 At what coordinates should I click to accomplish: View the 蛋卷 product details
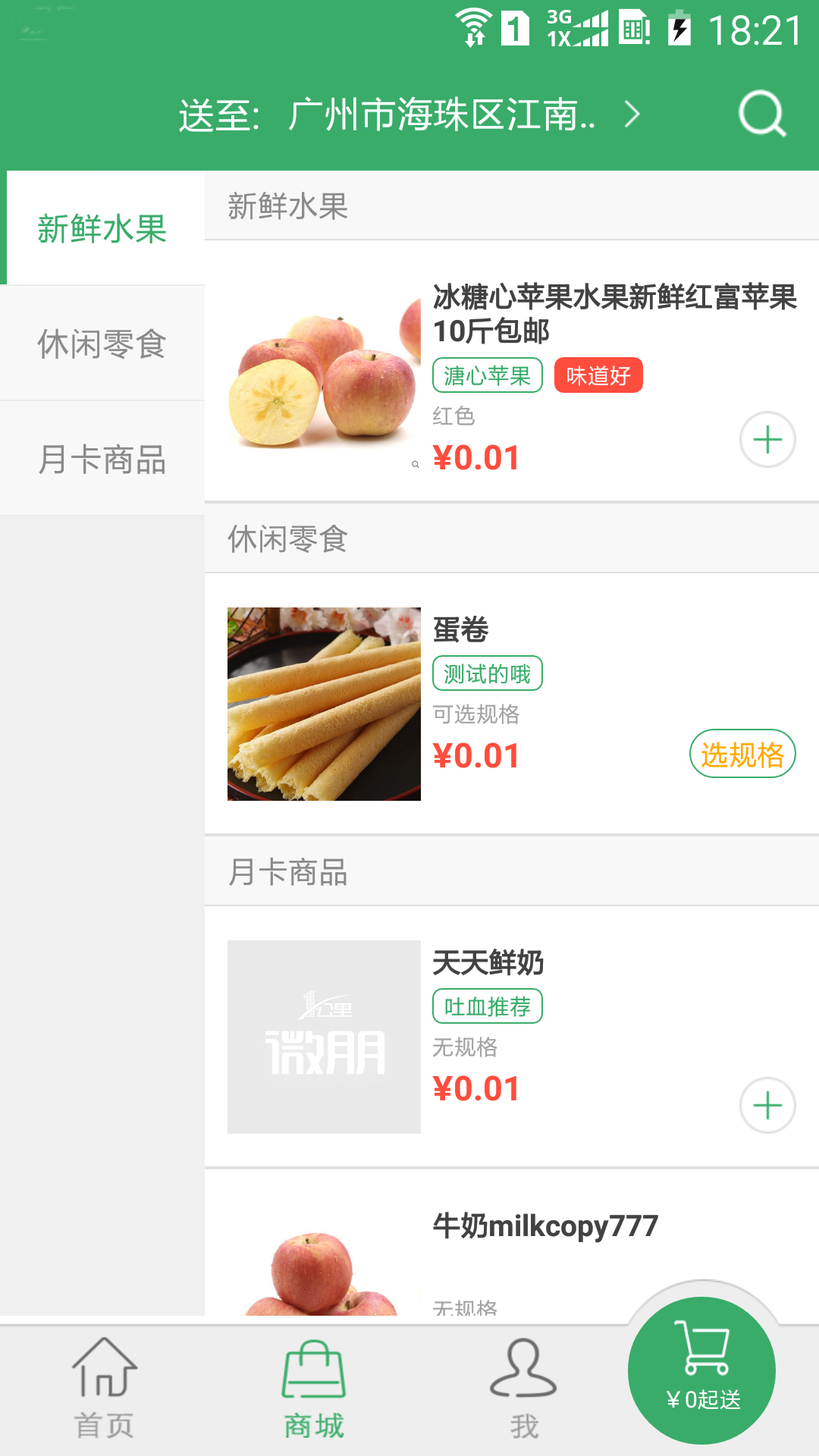click(461, 629)
